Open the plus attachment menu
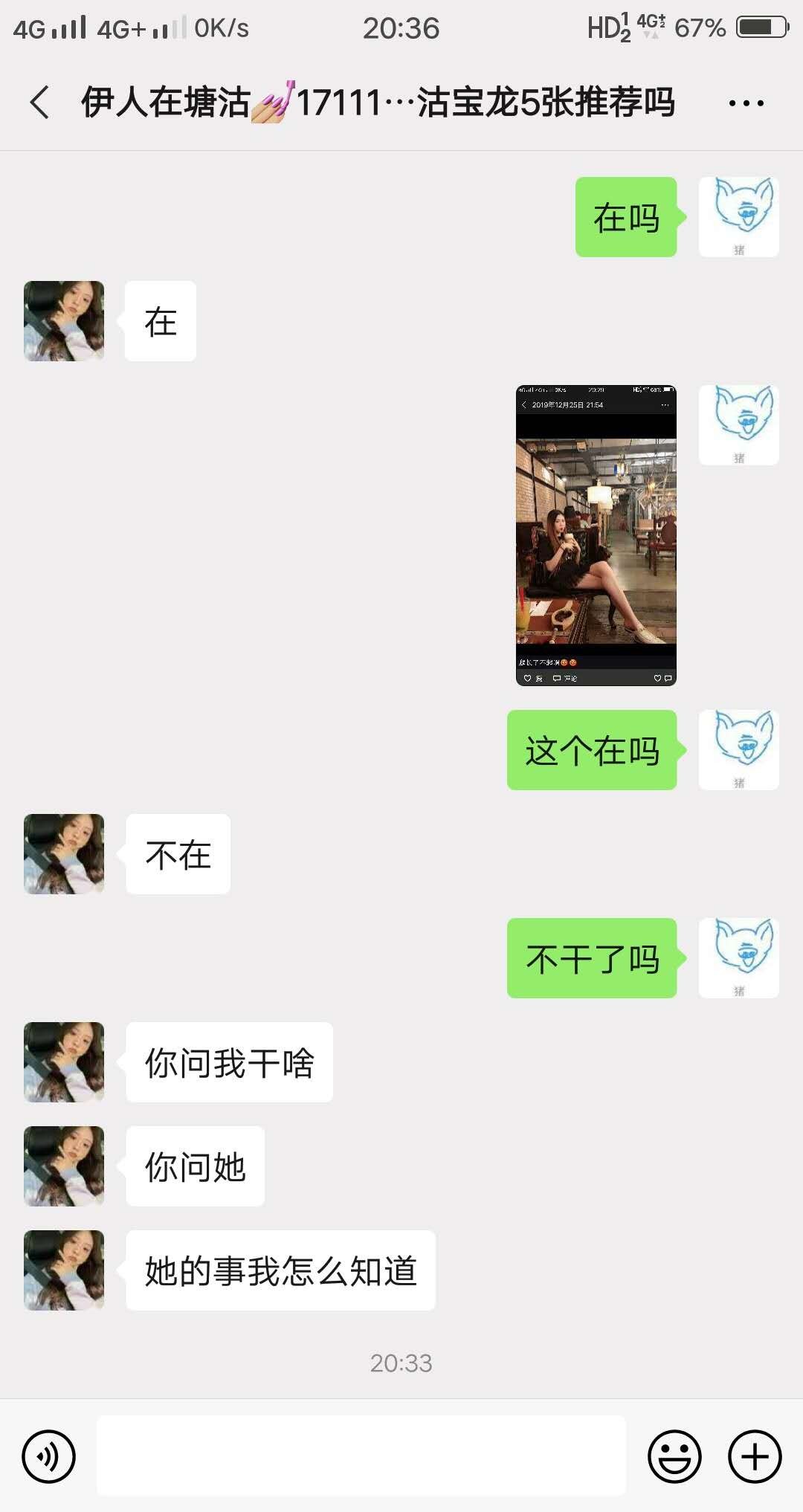The image size is (803, 1512). 754,1456
